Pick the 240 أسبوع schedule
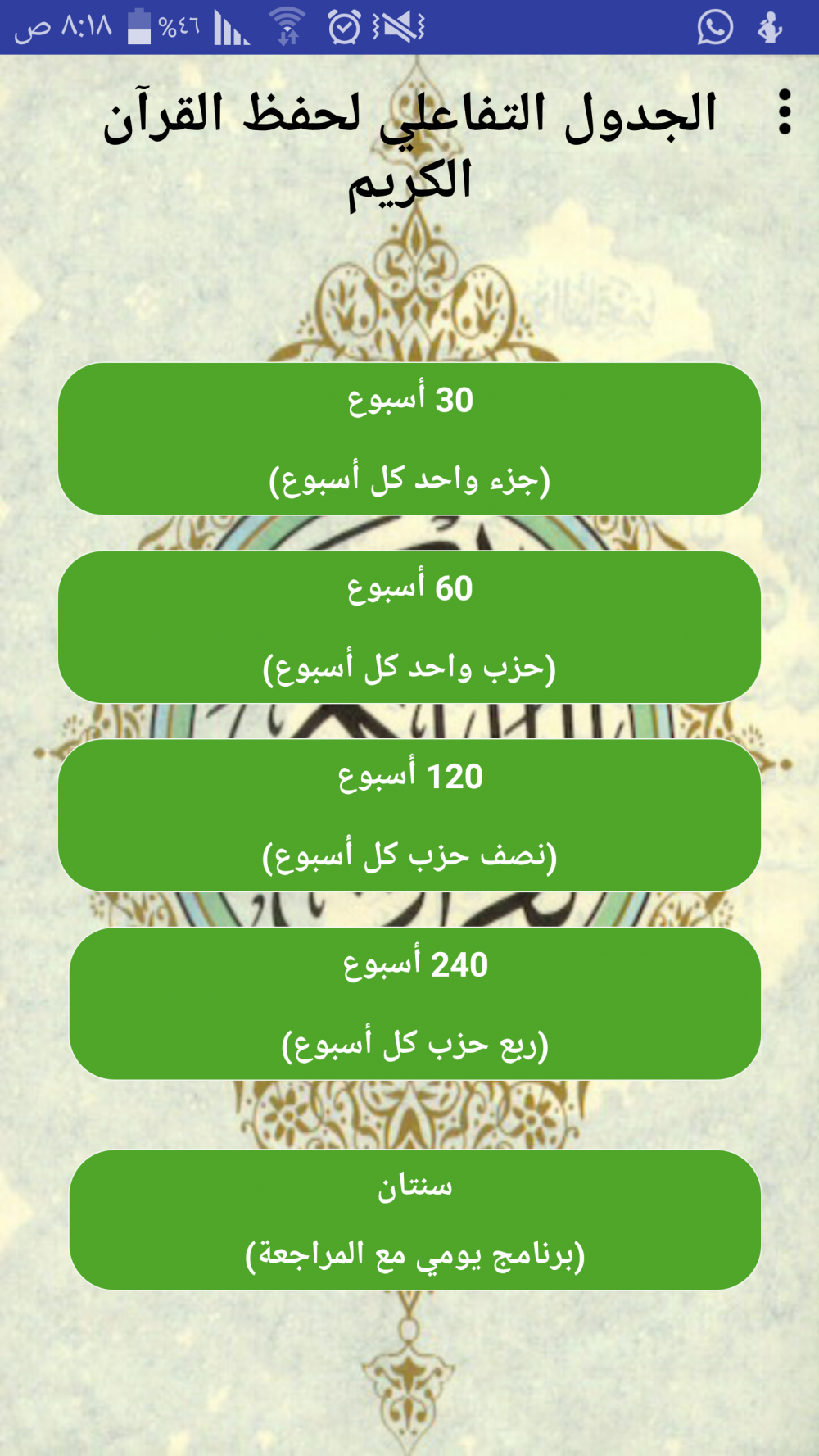The width and height of the screenshot is (819, 1456). tap(415, 1004)
